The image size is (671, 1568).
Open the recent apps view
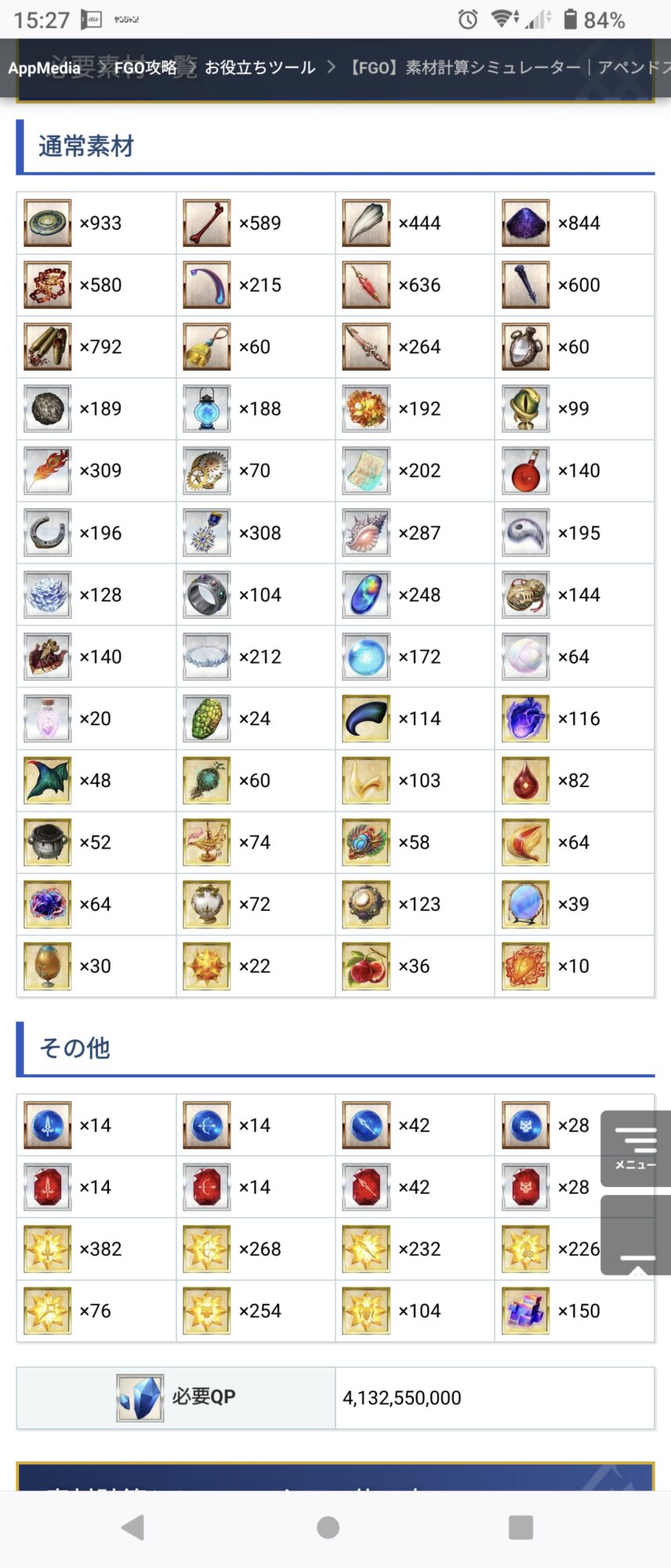520,1527
